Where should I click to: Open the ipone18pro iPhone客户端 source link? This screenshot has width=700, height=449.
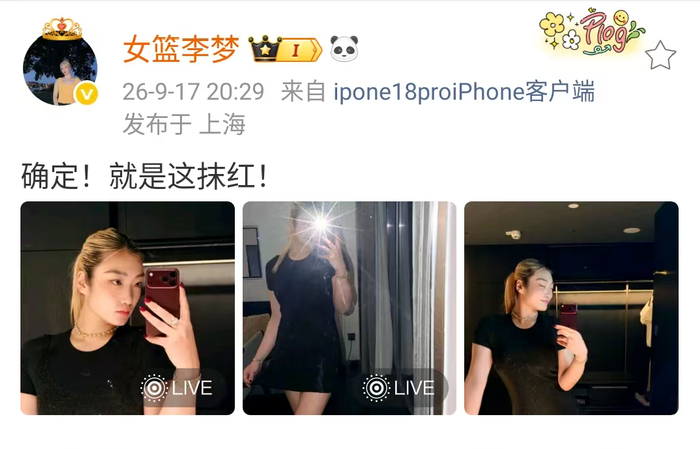click(x=464, y=91)
